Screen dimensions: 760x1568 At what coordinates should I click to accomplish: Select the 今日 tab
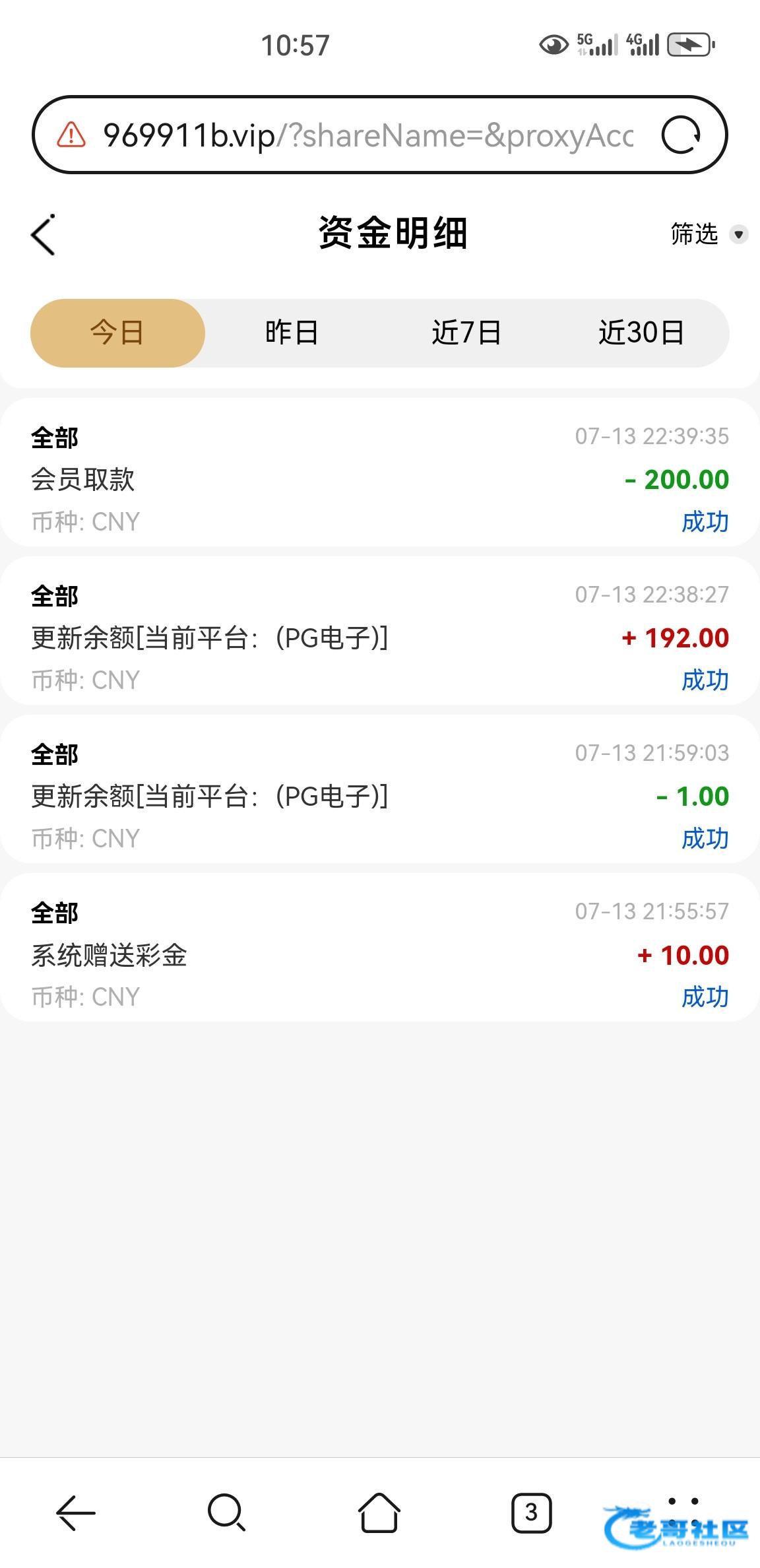coord(117,333)
